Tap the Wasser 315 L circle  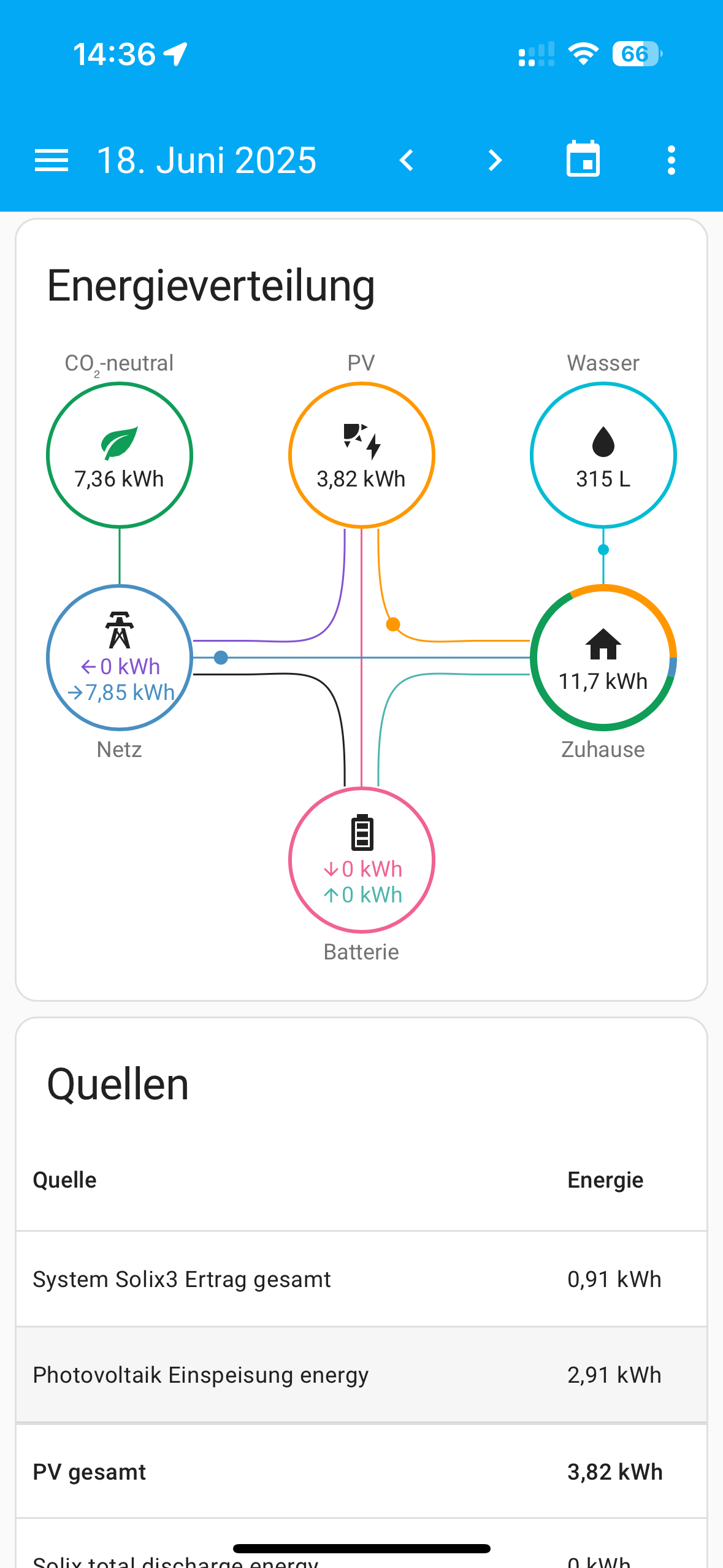click(603, 455)
